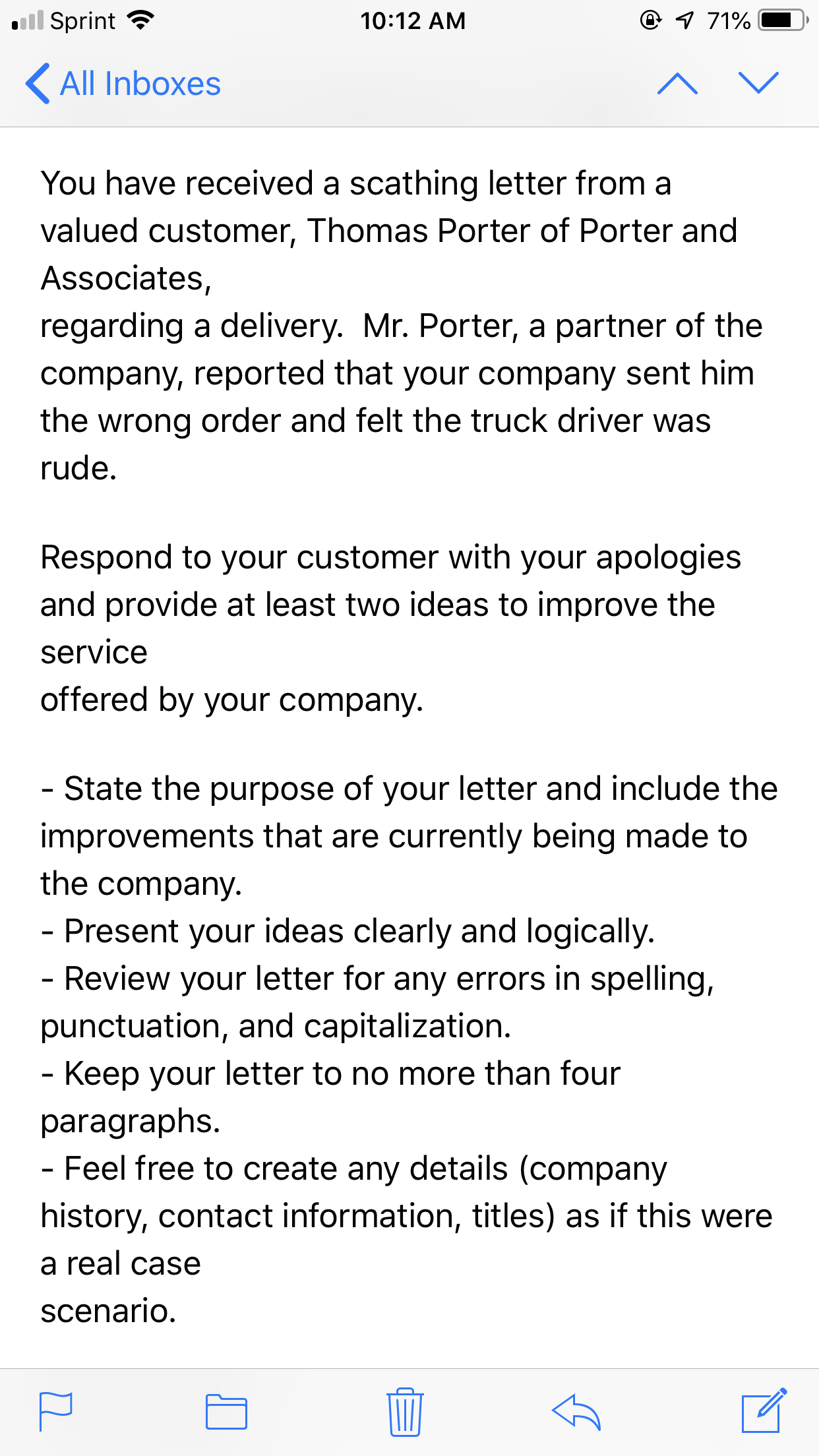Move this email to a folder
The image size is (819, 1456).
tap(226, 1412)
